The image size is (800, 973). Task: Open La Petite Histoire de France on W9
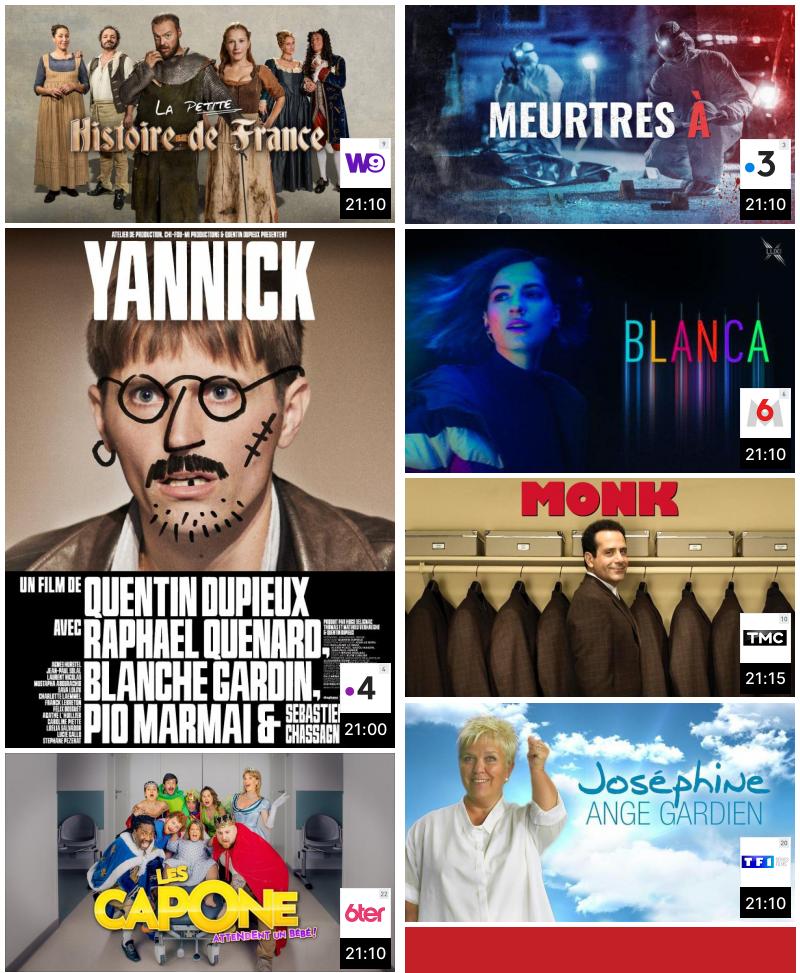coord(199,114)
